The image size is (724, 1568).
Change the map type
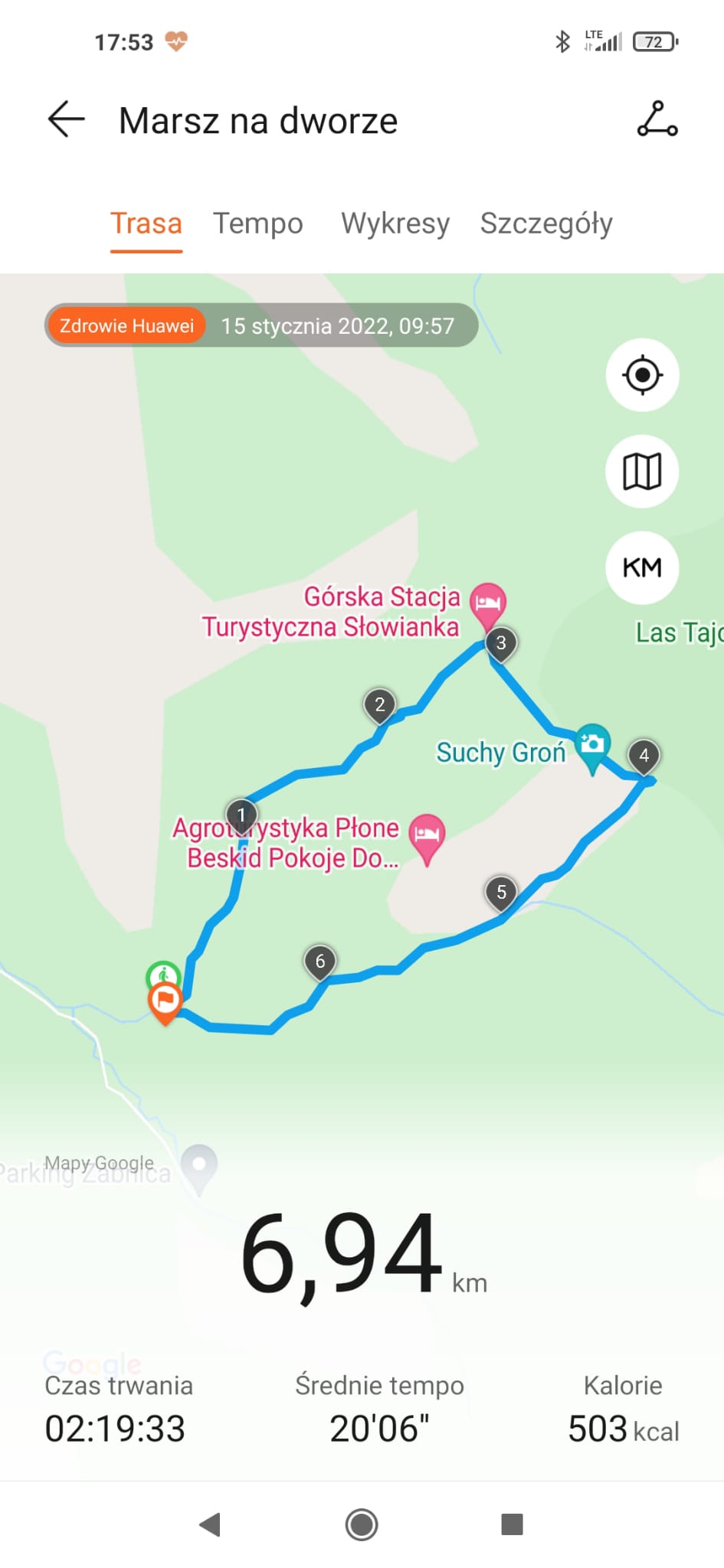point(642,472)
